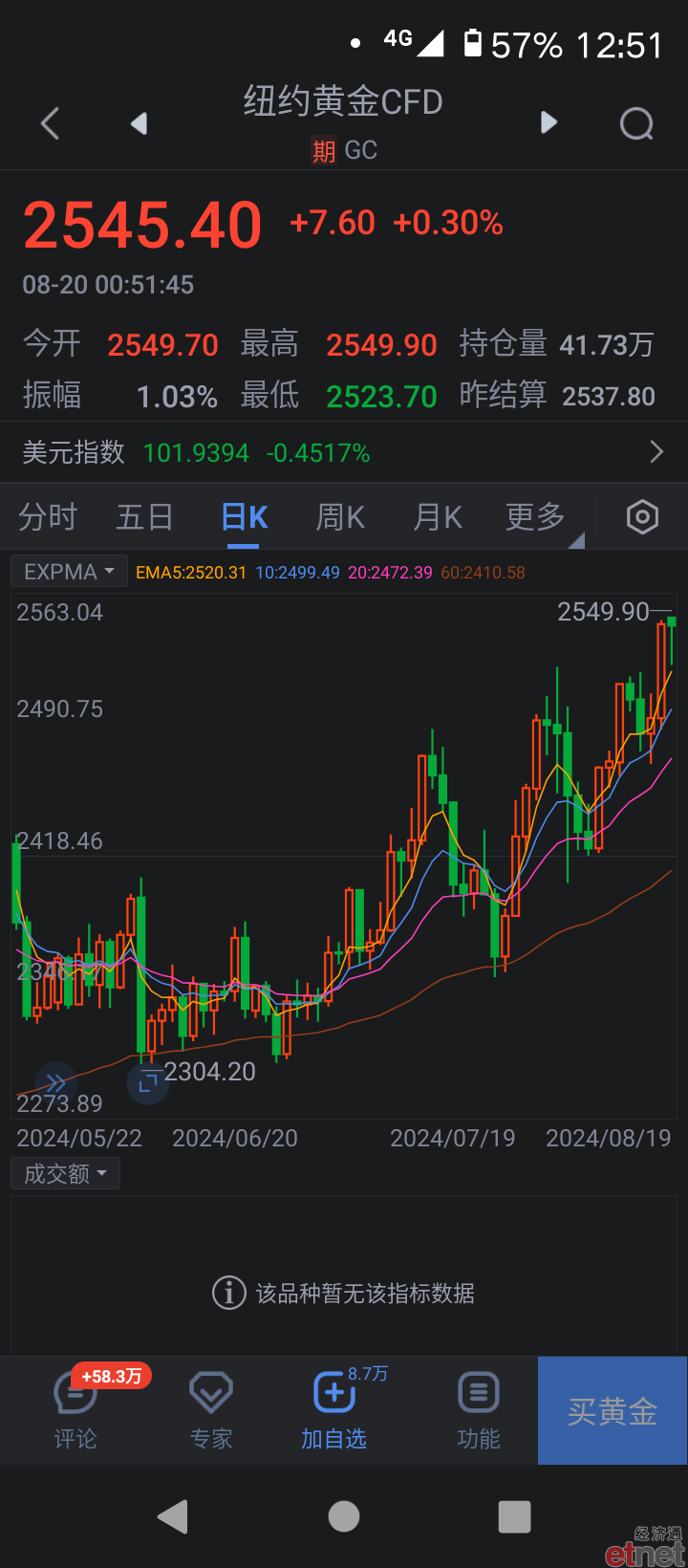Switch to the 五日 chart tab
The width and height of the screenshot is (688, 1568).
tap(144, 517)
